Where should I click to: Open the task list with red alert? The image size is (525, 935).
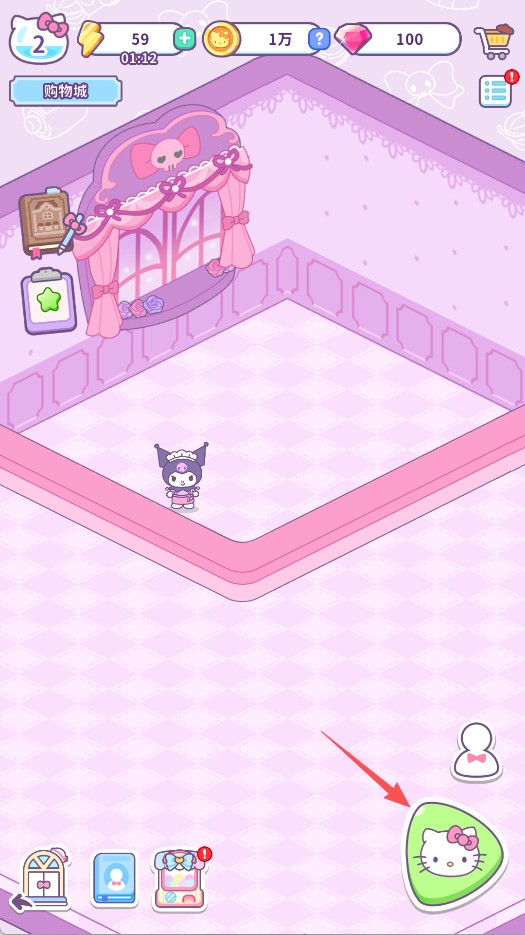[497, 90]
